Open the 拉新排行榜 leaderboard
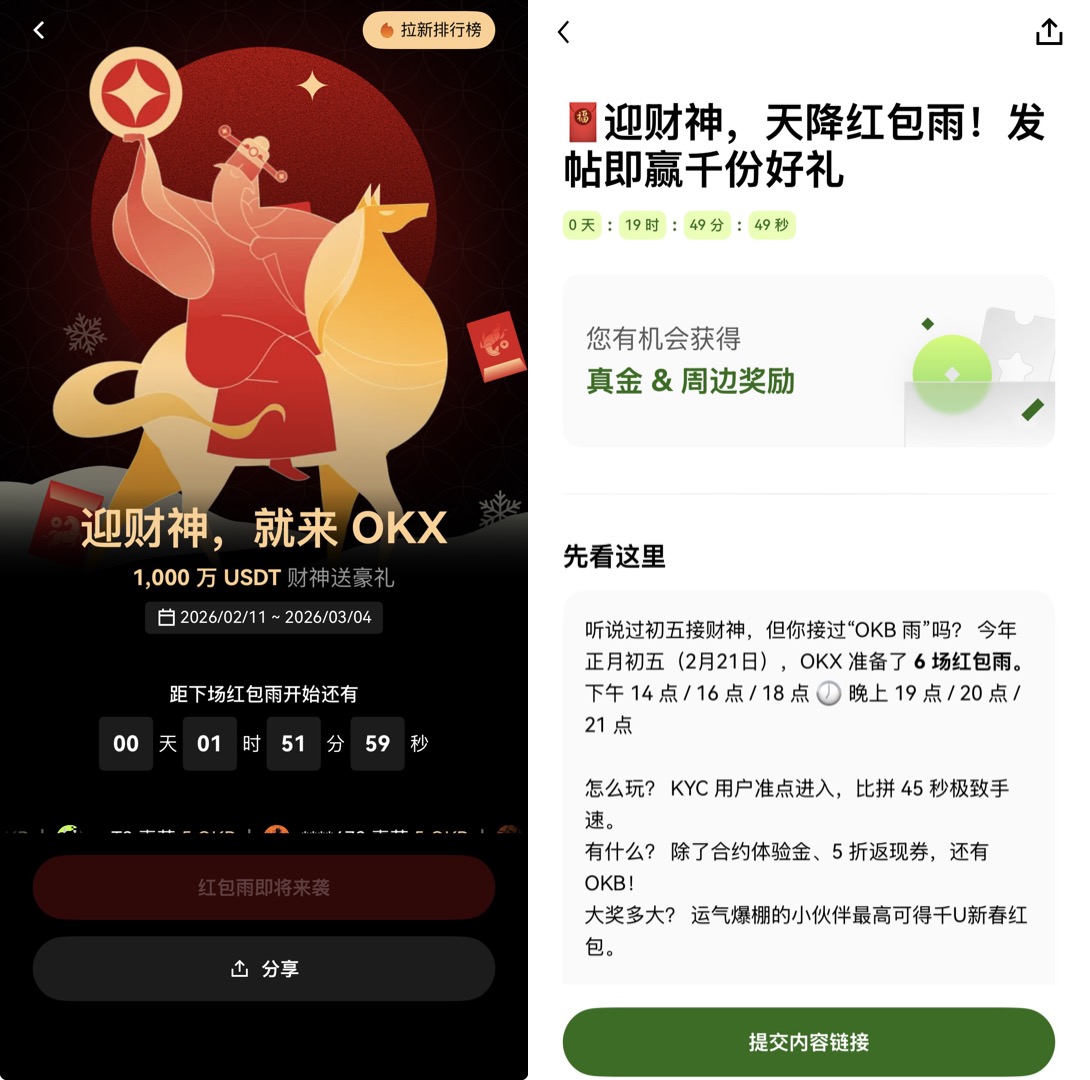 429,30
